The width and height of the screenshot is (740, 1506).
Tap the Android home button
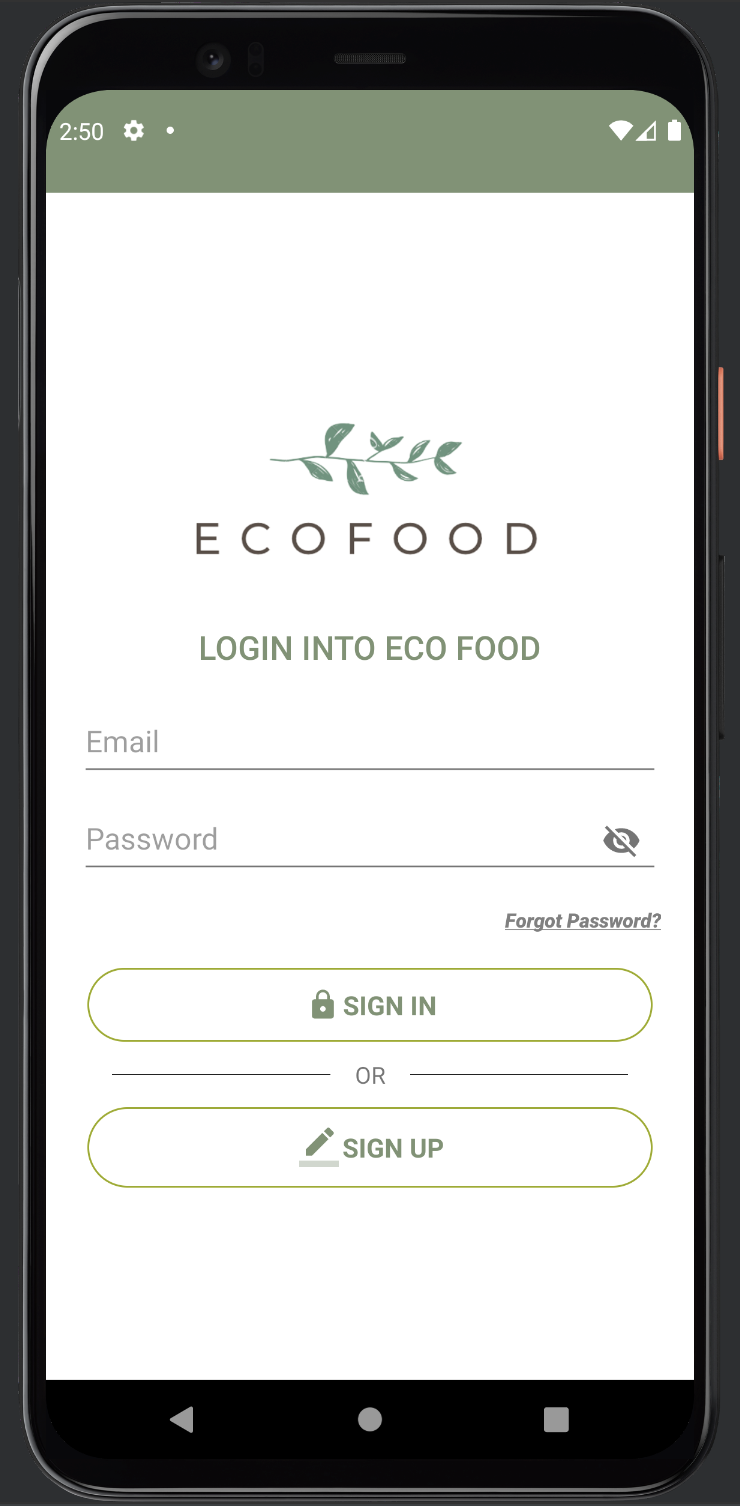coord(369,1419)
